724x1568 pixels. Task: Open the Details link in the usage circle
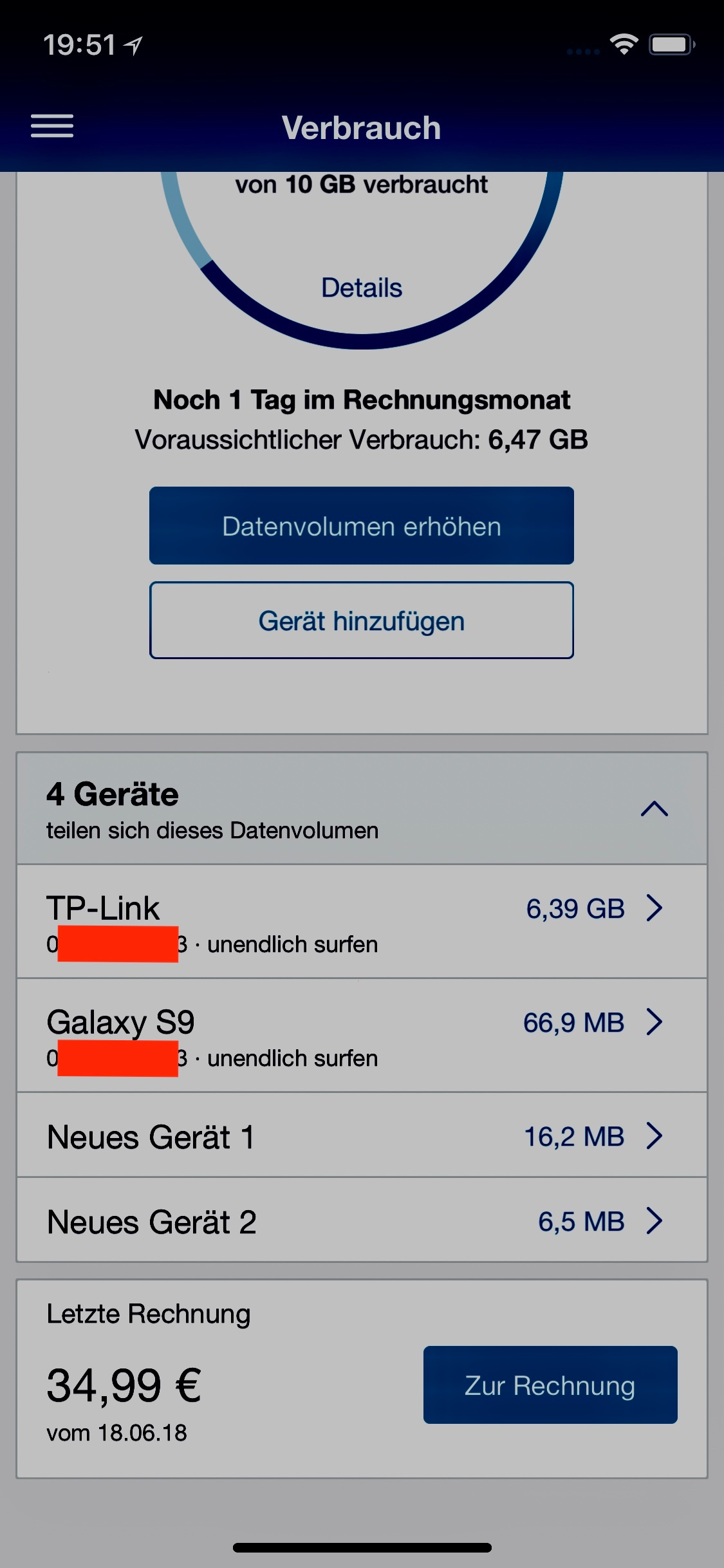tap(362, 288)
